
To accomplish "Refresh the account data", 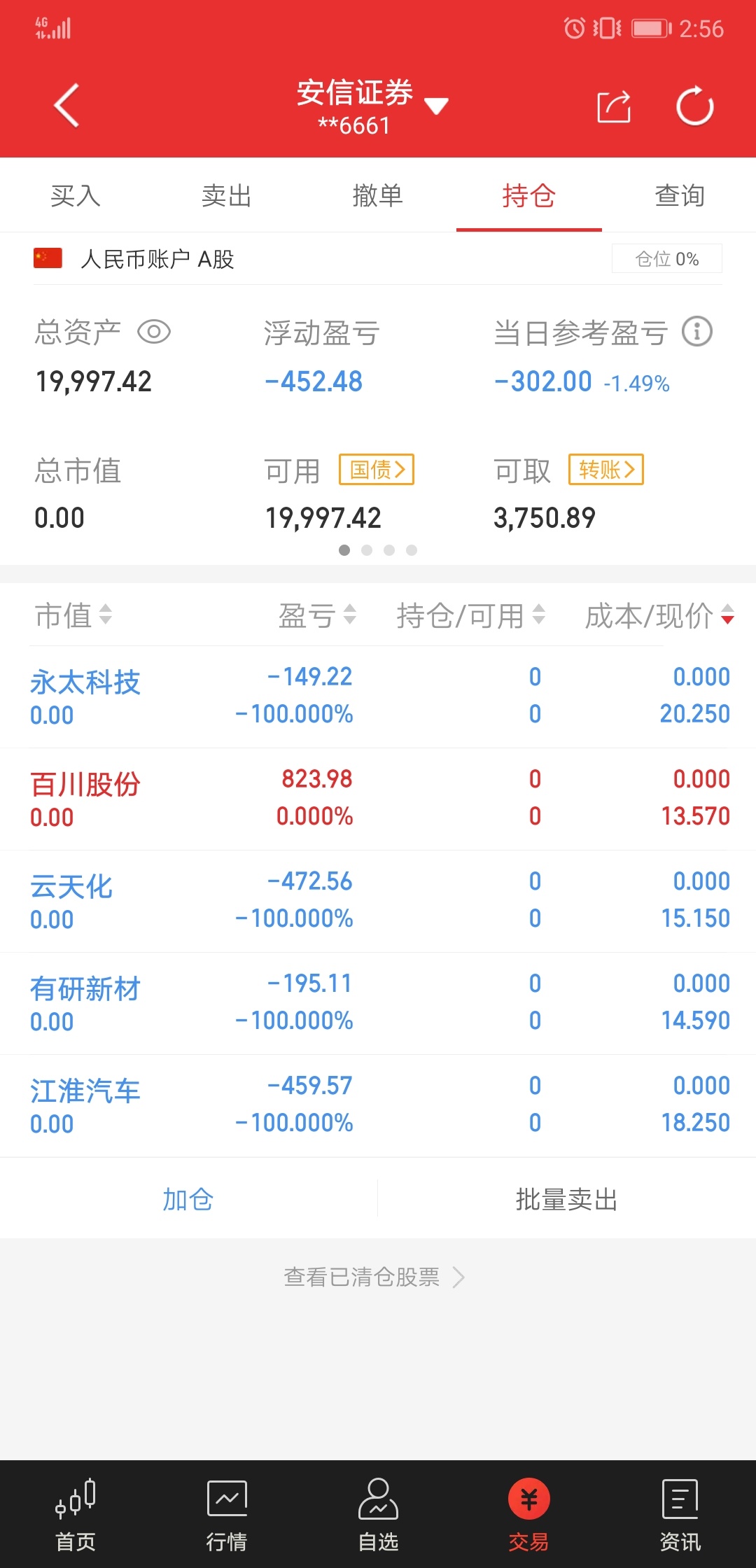I will click(x=694, y=106).
